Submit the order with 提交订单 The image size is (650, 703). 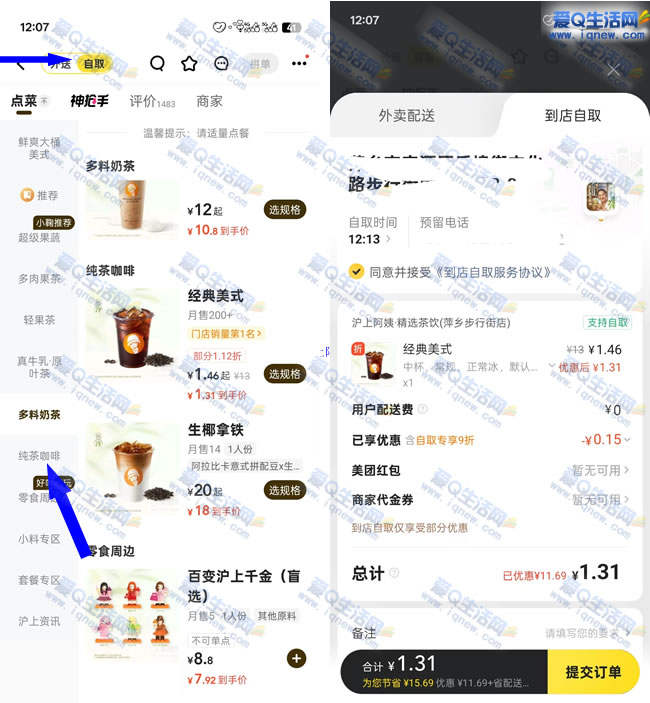pyautogui.click(x=593, y=672)
